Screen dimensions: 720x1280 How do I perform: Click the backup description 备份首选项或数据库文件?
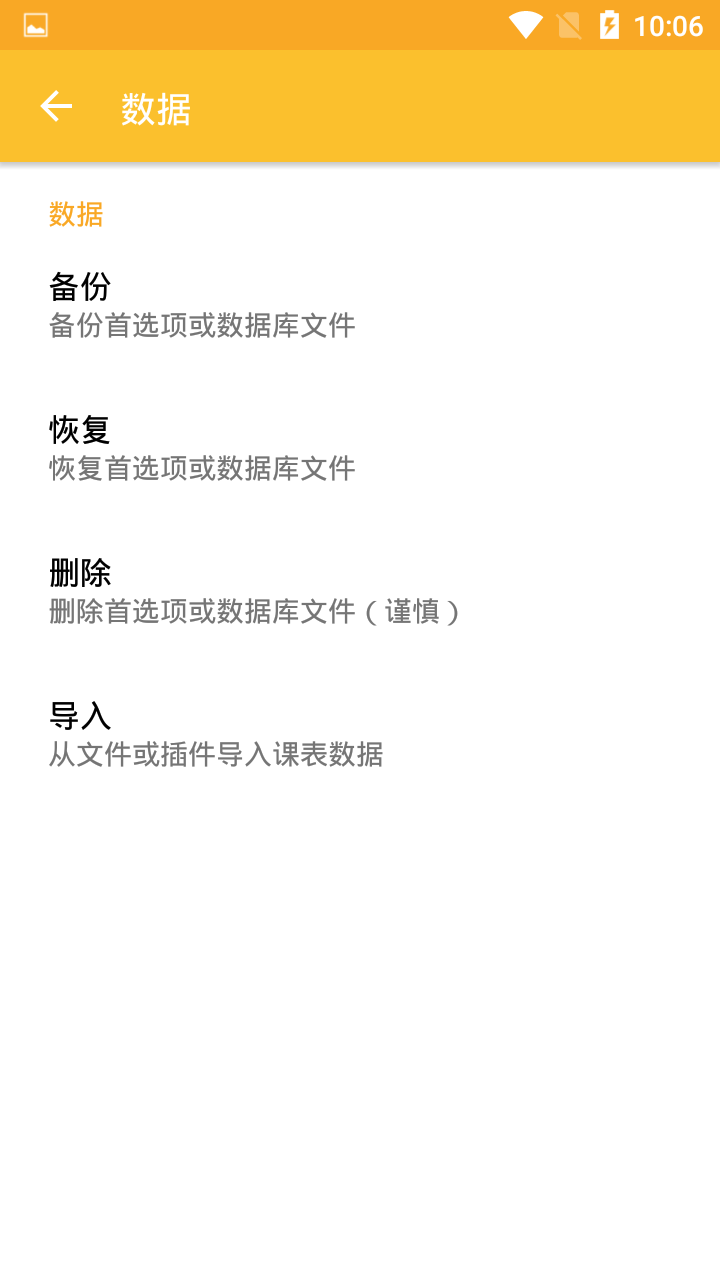point(203,326)
